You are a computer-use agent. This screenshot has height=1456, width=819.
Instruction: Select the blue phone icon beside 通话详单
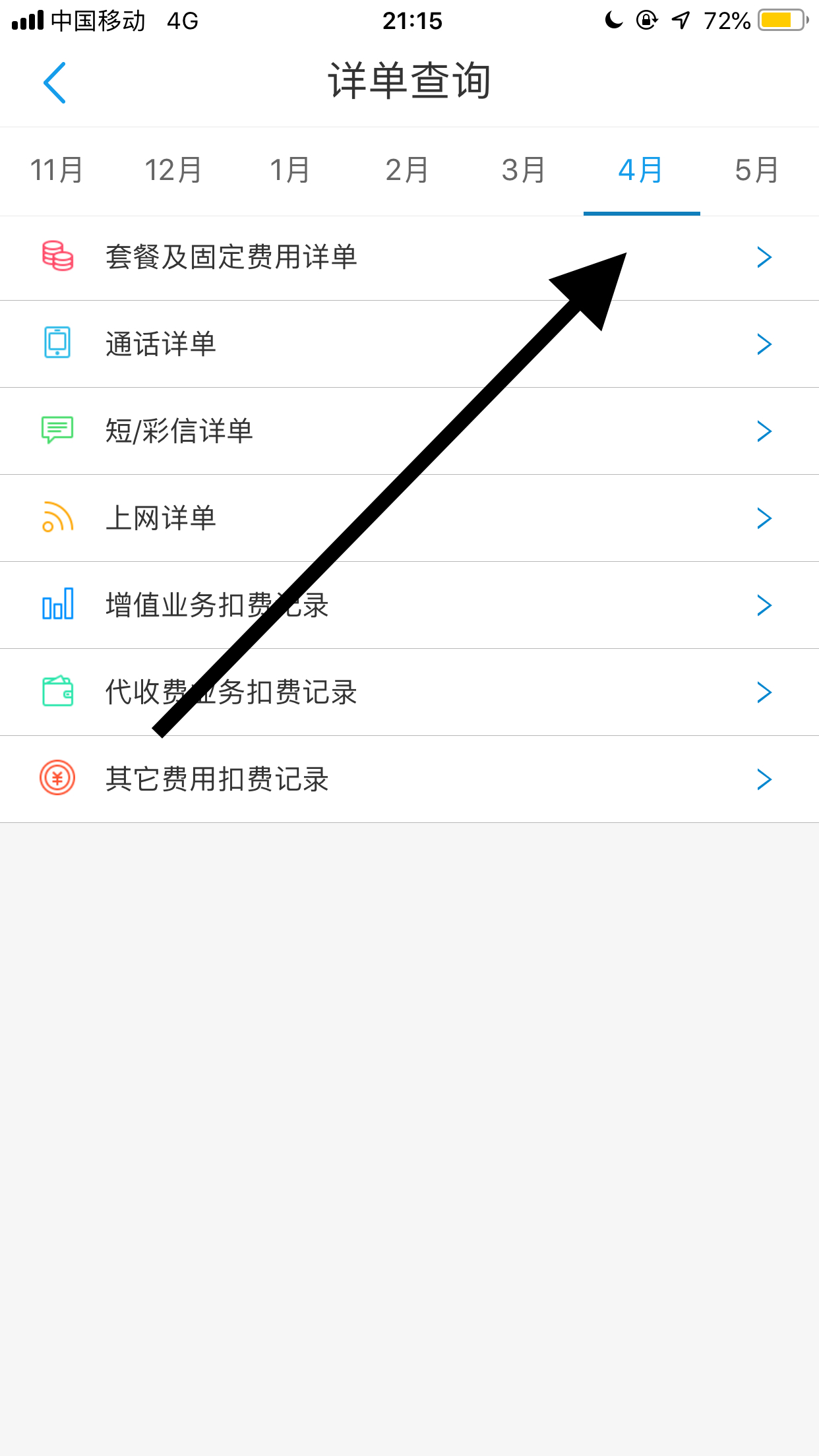pos(57,344)
